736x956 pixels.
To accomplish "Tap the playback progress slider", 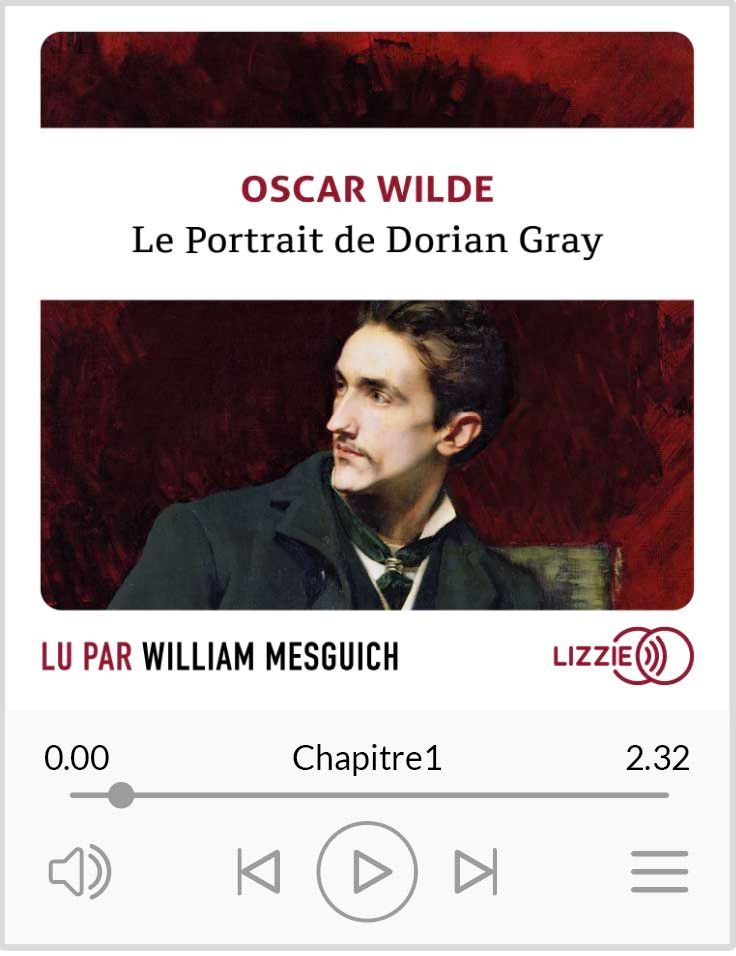I will pos(369,795).
